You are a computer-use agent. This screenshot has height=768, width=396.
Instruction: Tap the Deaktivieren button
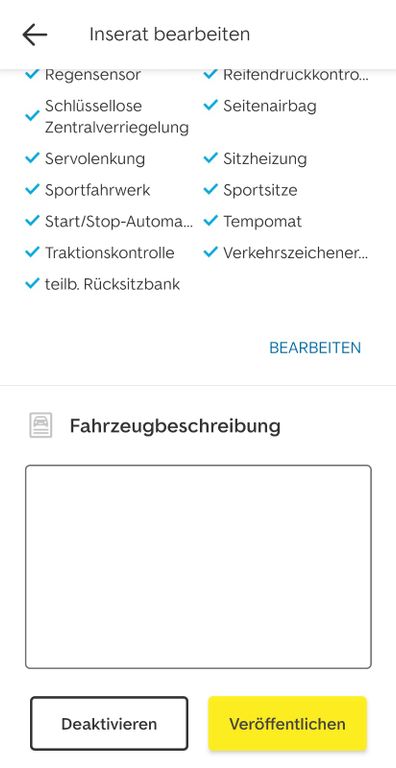click(109, 723)
